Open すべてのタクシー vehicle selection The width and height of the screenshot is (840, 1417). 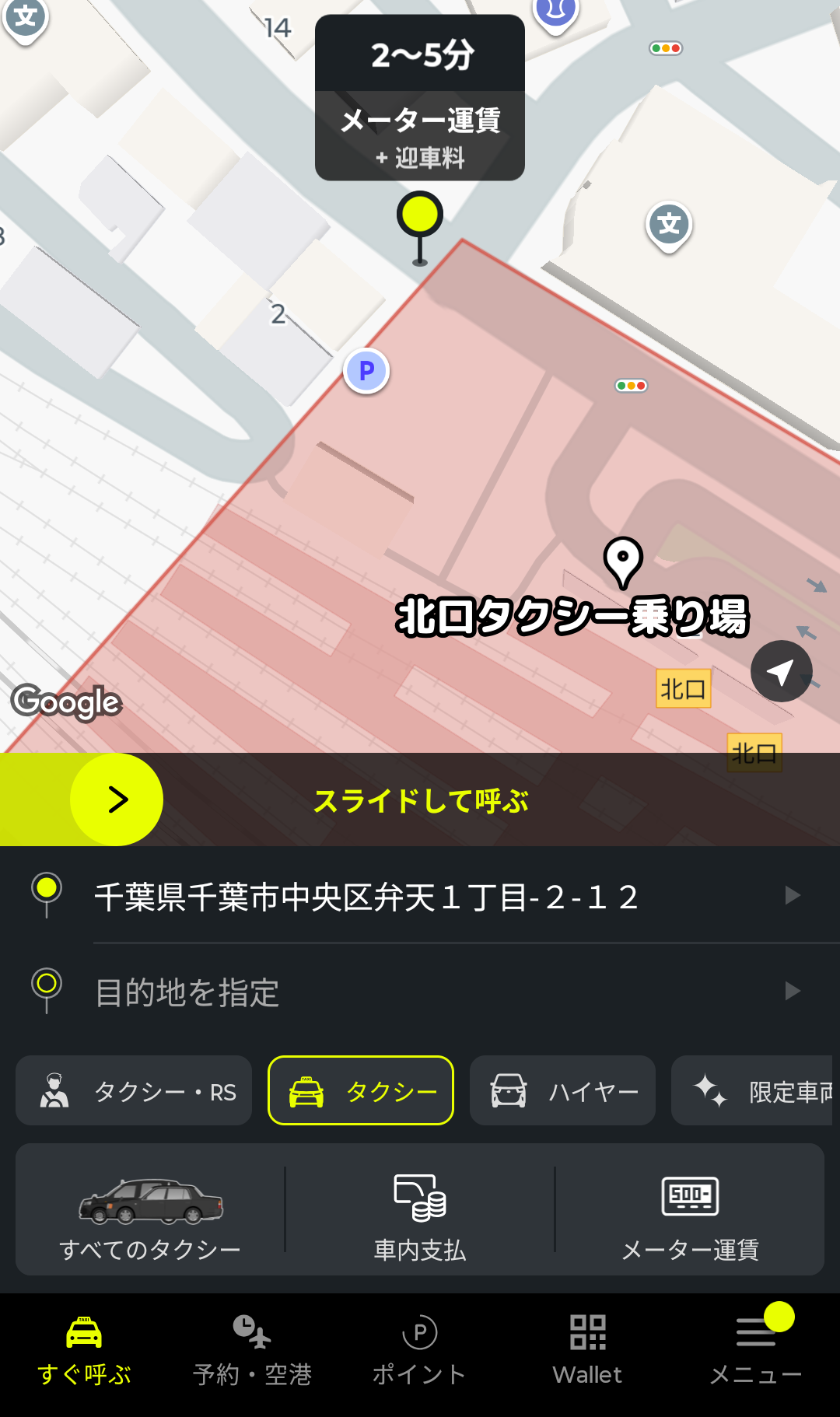click(x=150, y=1210)
